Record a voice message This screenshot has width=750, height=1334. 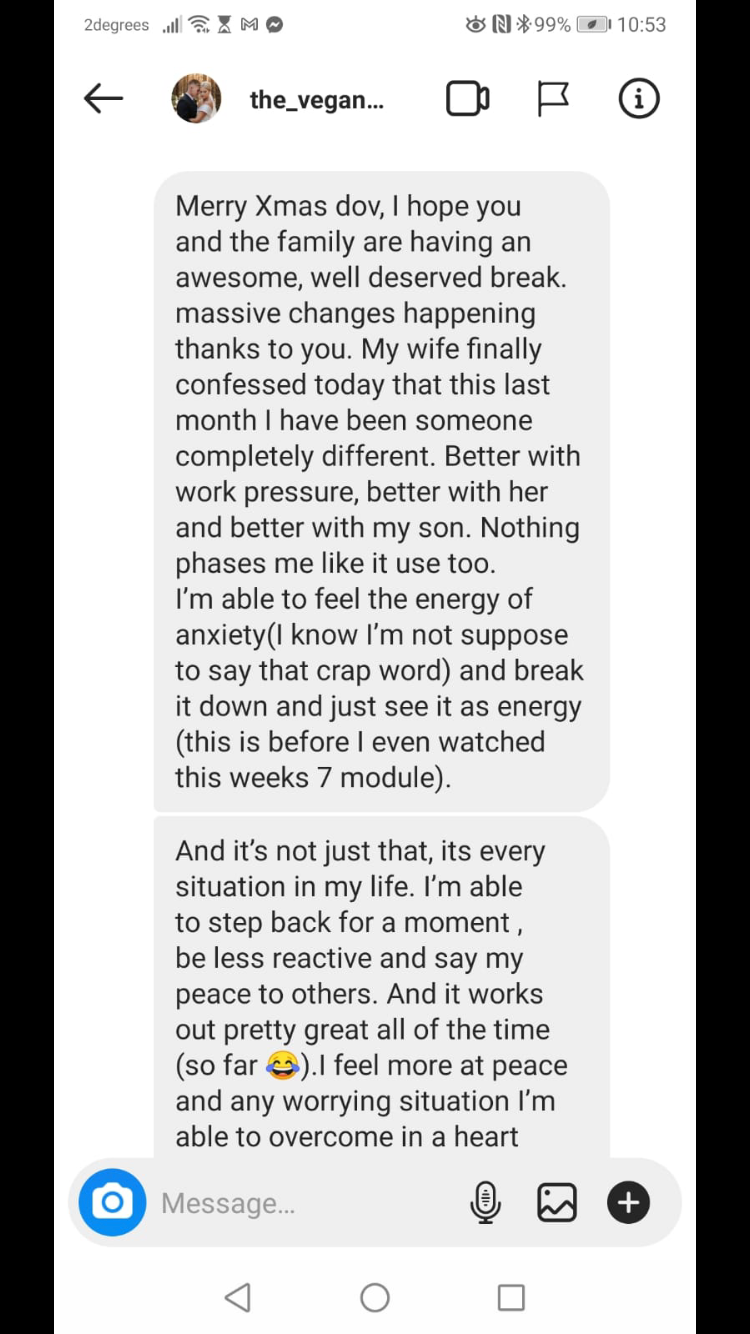tap(485, 1202)
